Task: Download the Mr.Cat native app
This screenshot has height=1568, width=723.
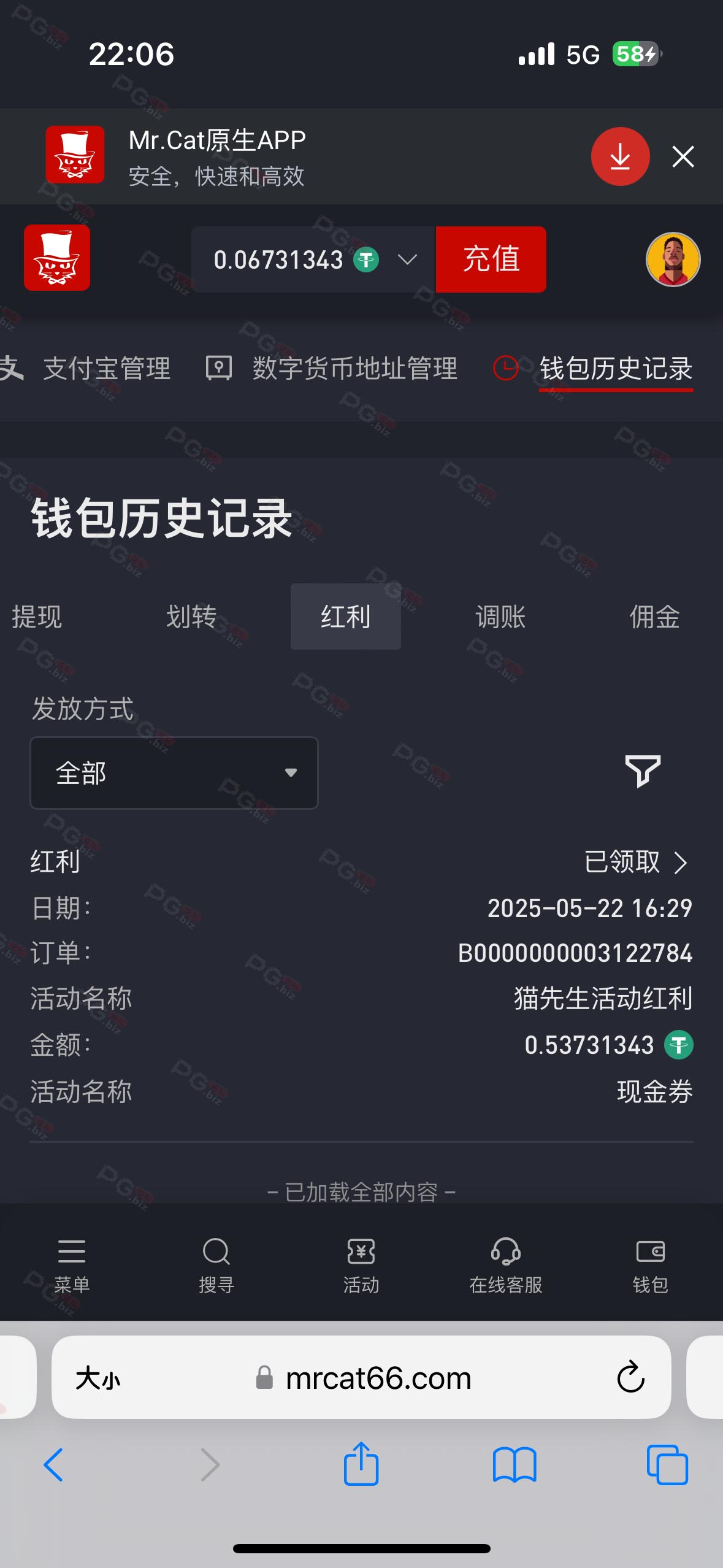Action: click(620, 156)
